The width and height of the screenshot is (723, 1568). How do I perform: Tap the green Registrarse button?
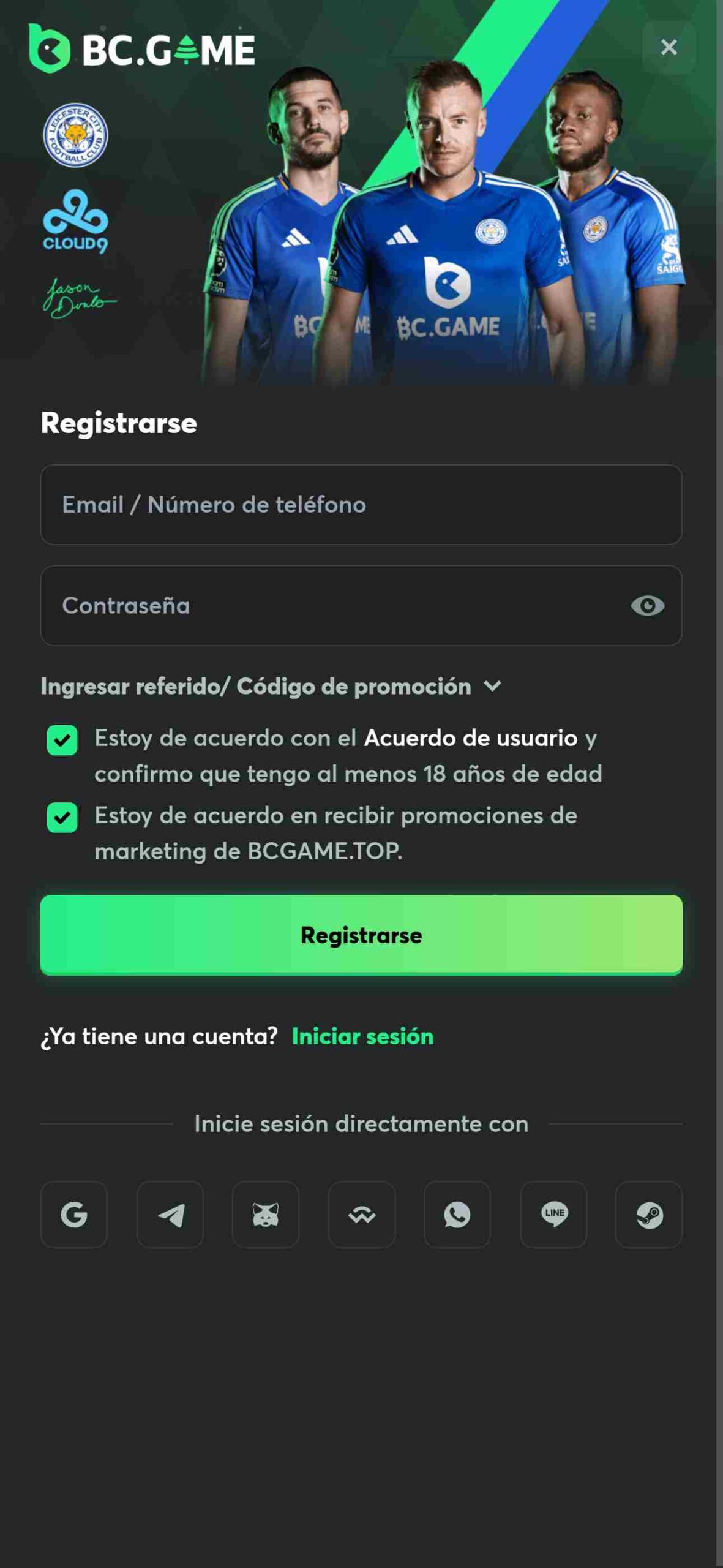[361, 935]
